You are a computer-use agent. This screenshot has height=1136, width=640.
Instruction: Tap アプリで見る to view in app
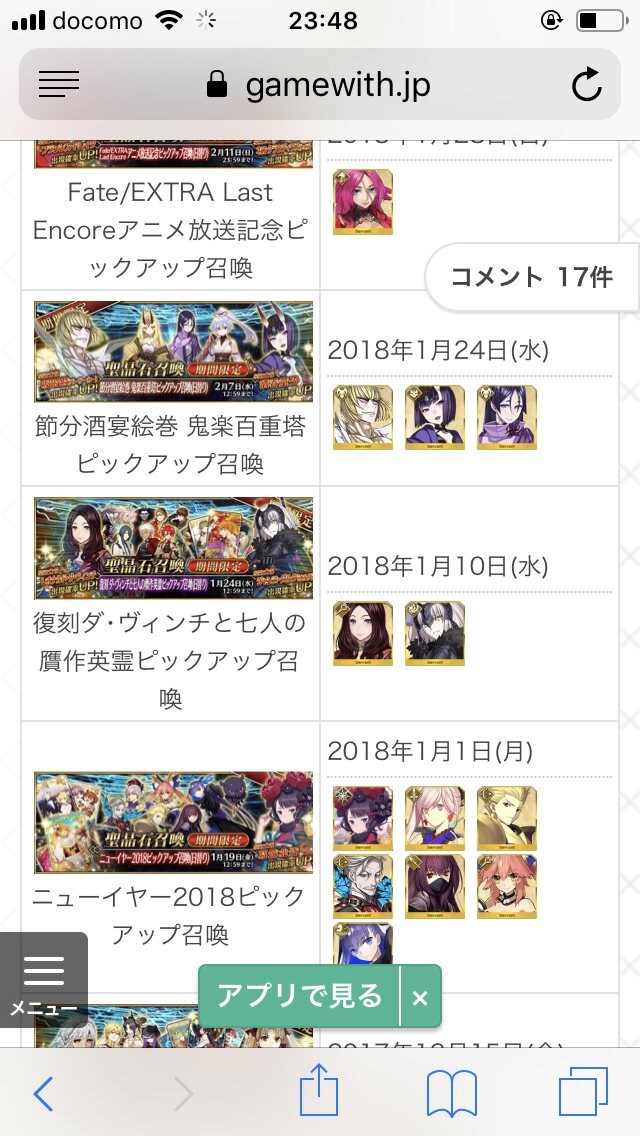[x=300, y=996]
